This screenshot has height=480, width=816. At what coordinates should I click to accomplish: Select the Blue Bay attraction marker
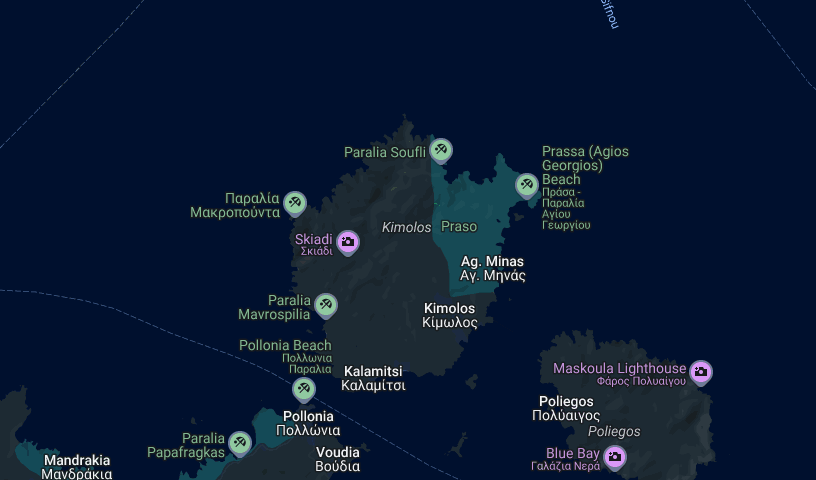(615, 458)
